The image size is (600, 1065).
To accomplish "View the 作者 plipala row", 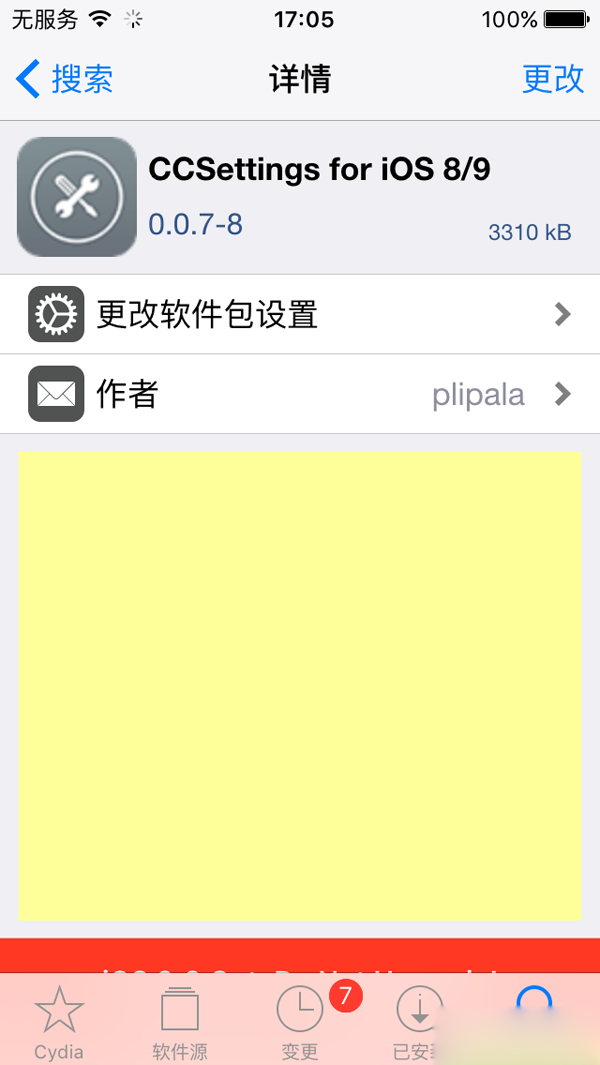I will pyautogui.click(x=300, y=395).
